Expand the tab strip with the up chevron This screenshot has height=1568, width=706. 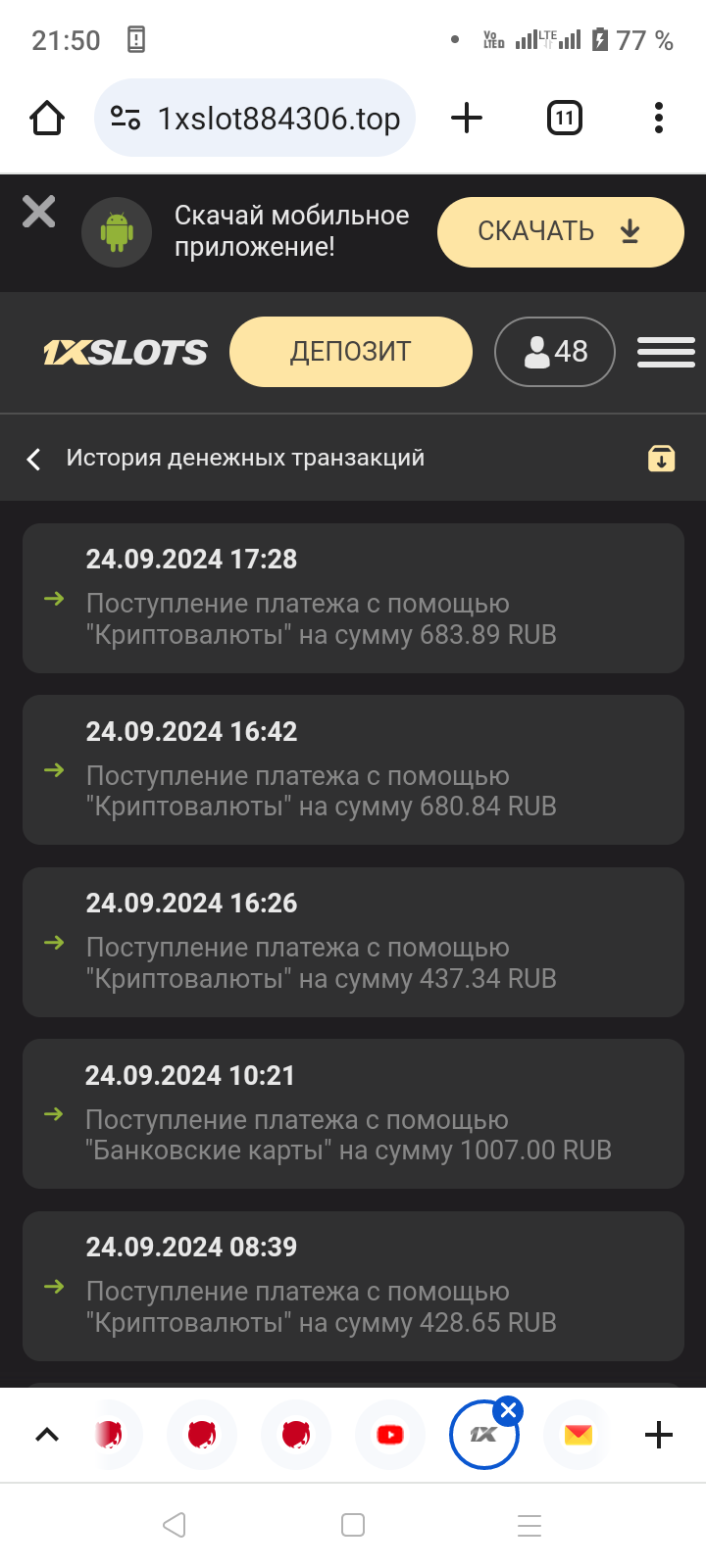[47, 1435]
